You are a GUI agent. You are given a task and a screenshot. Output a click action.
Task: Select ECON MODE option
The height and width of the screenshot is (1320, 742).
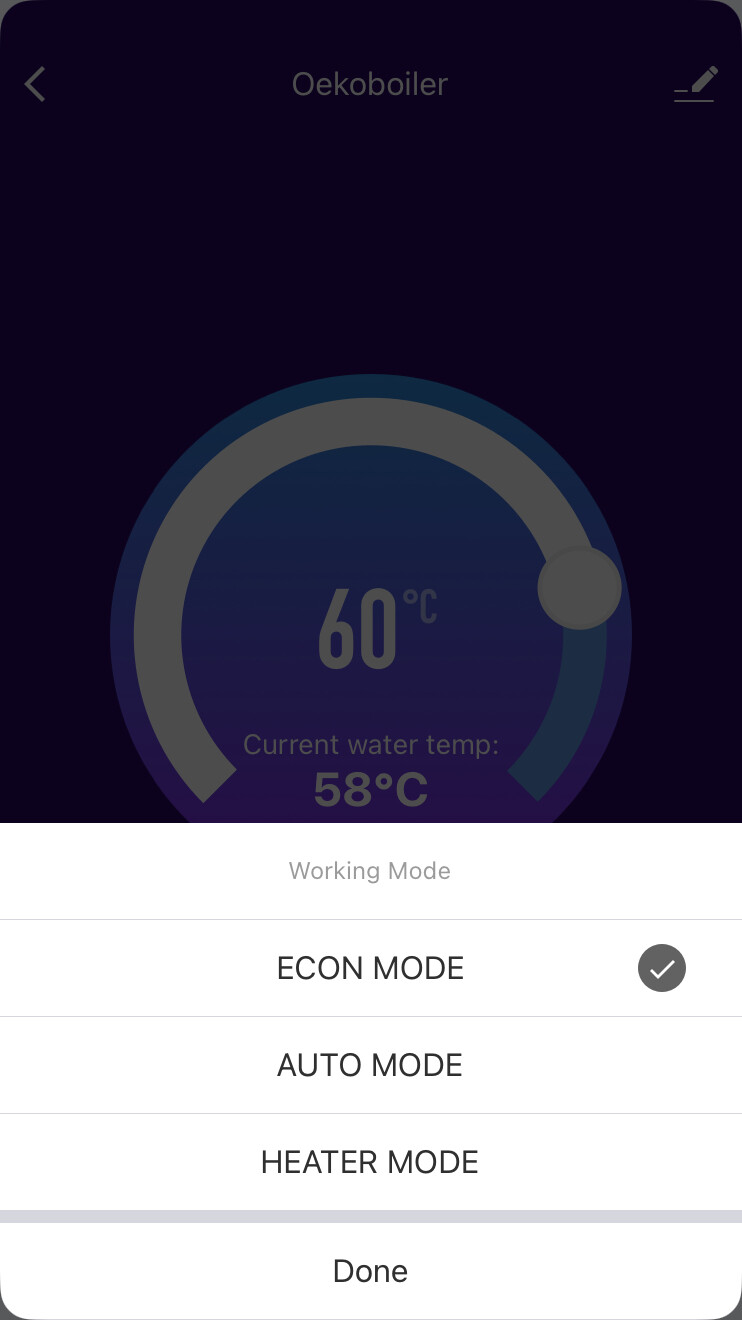coord(370,968)
